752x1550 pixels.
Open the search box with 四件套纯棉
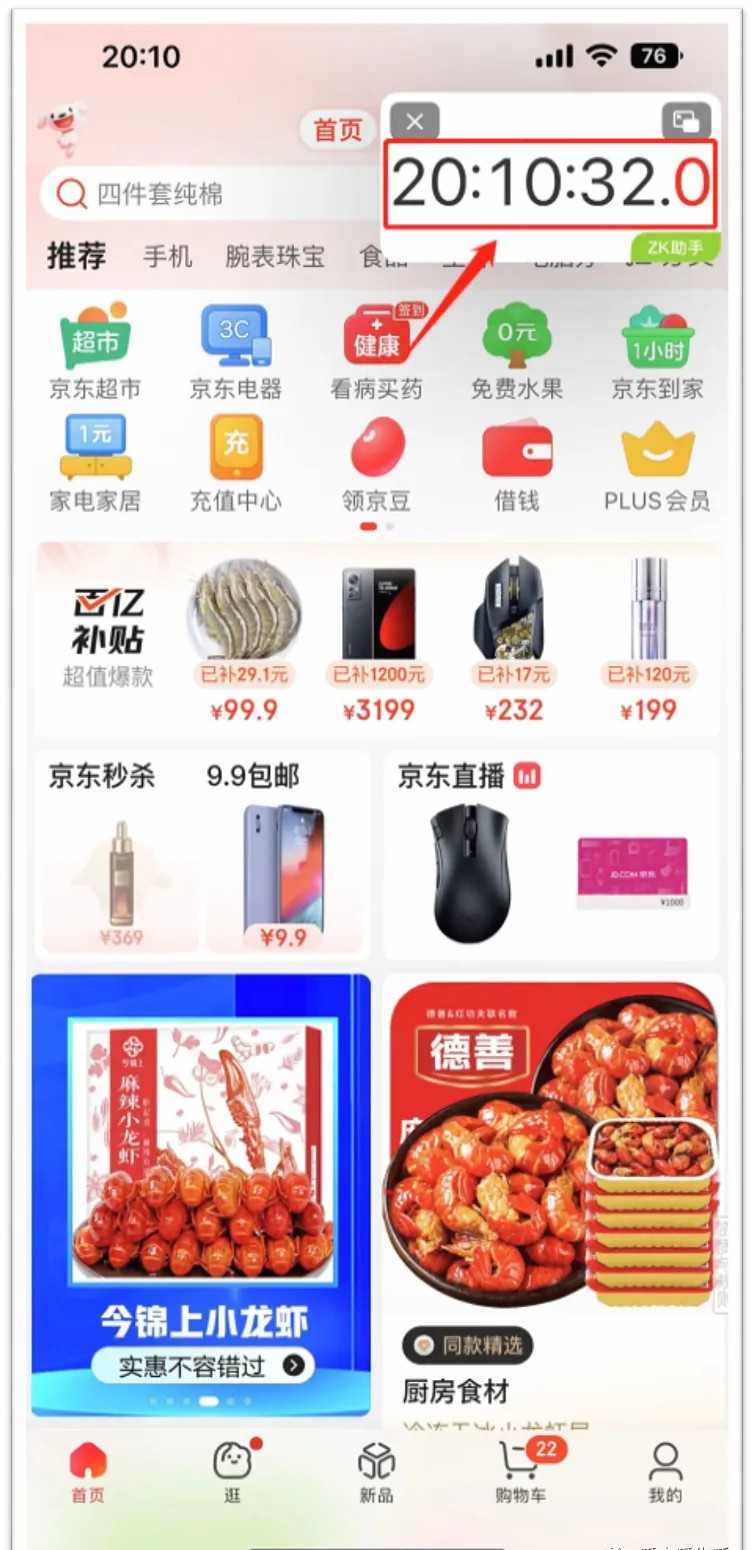210,194
